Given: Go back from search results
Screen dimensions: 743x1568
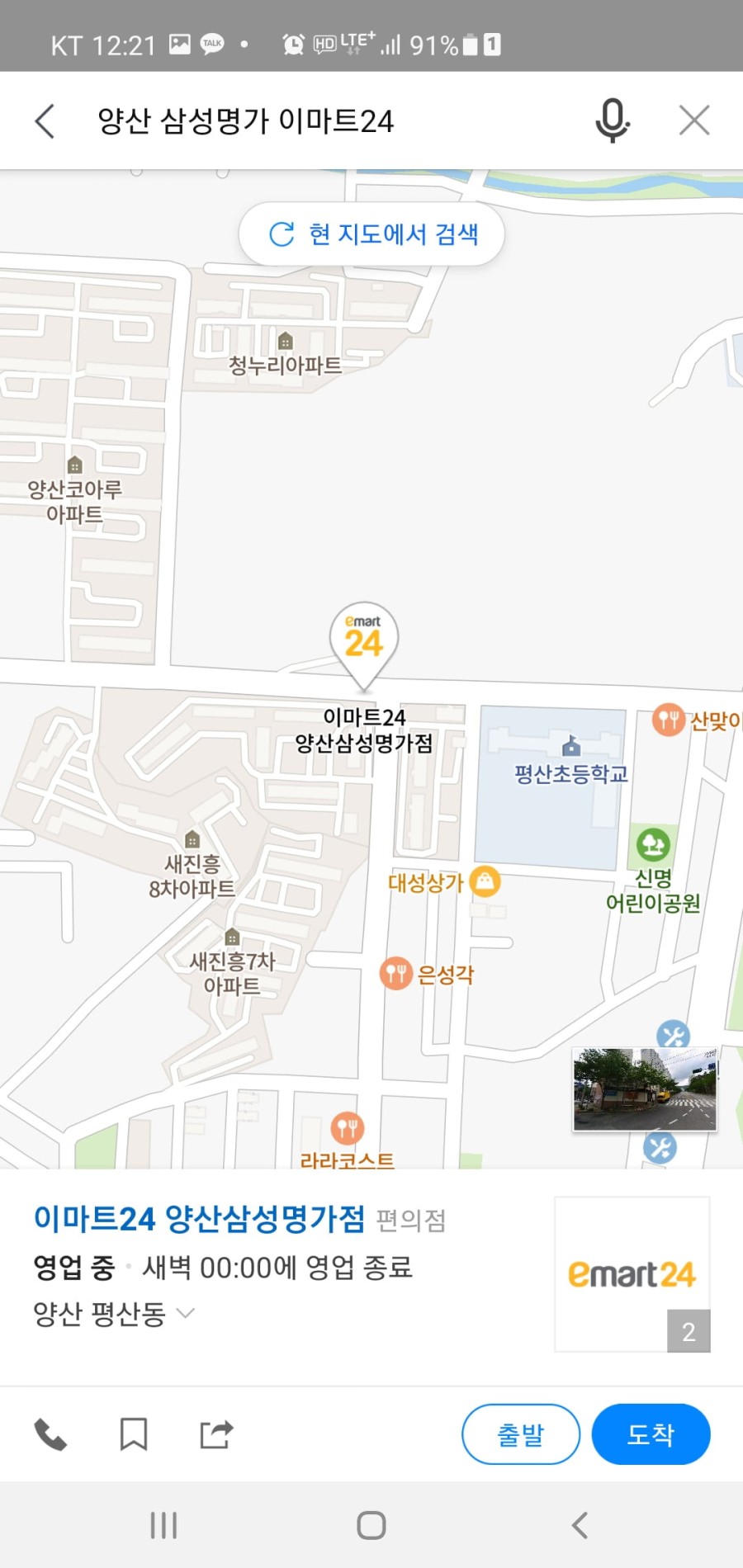Looking at the screenshot, I should tap(45, 121).
